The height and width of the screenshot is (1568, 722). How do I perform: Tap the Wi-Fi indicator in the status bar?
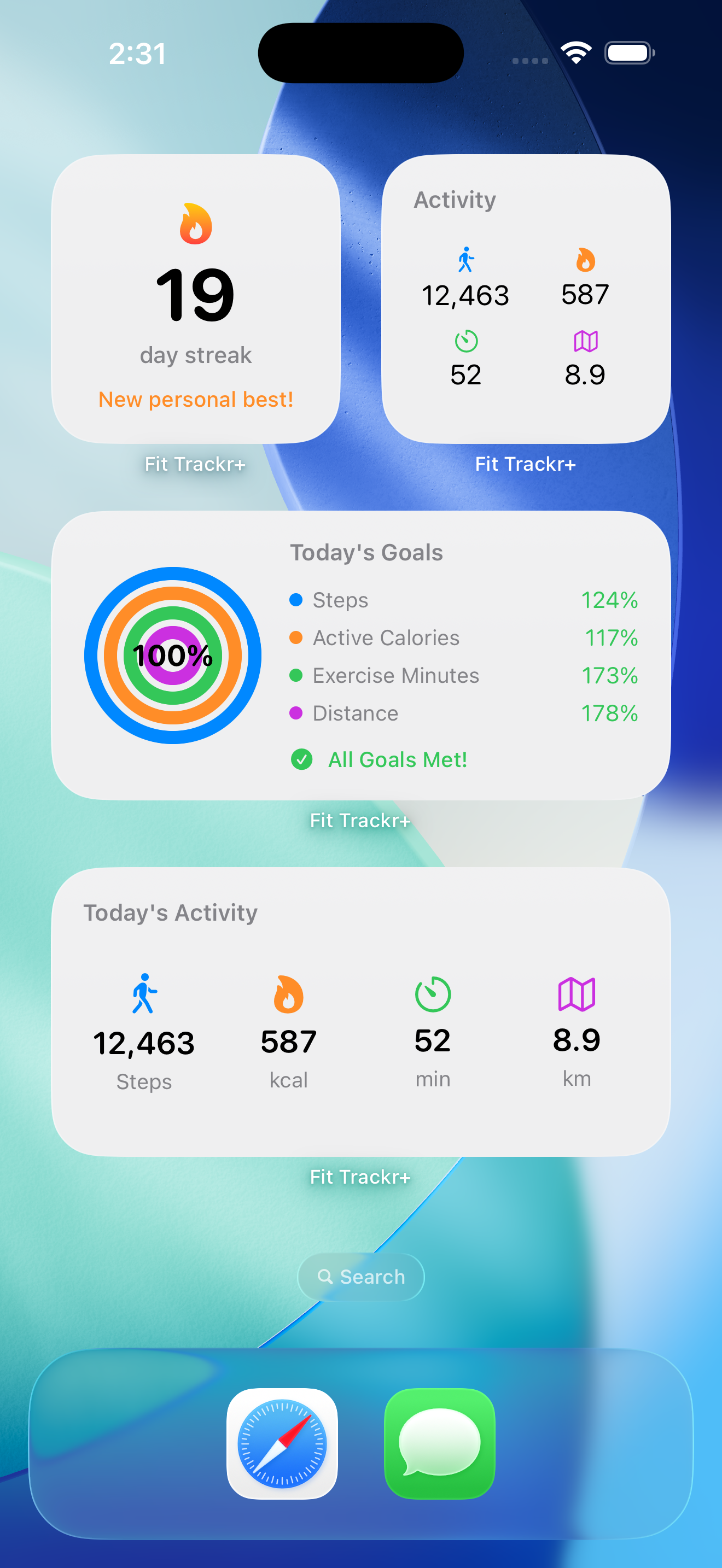pos(575,52)
